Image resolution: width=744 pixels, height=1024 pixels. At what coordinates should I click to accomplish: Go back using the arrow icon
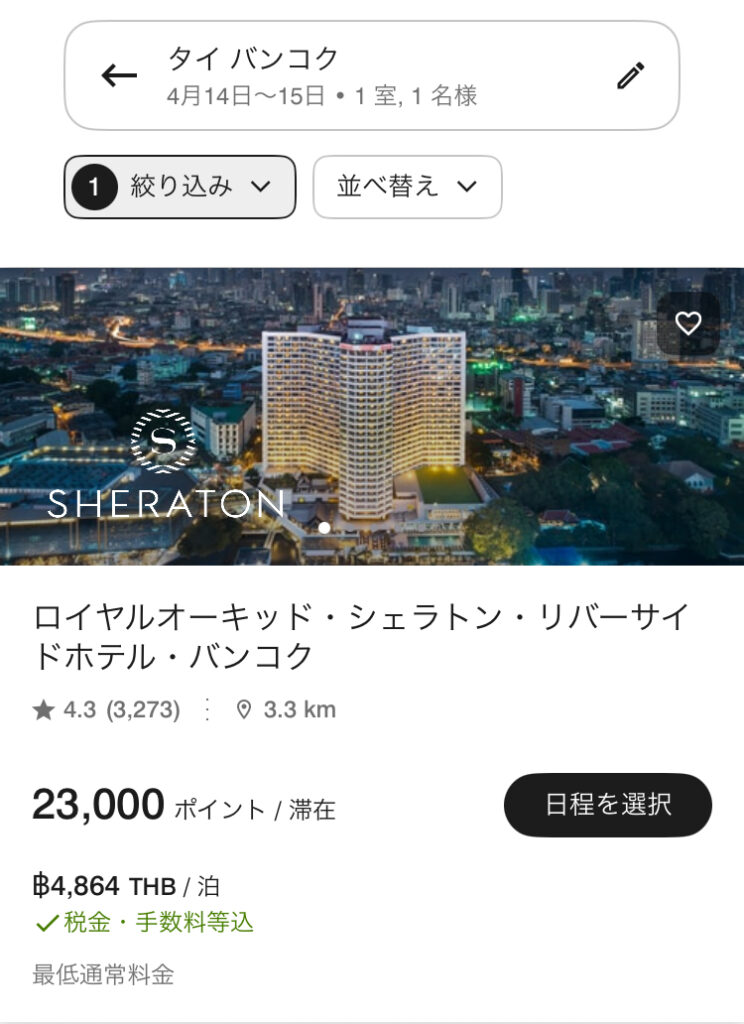(x=119, y=76)
